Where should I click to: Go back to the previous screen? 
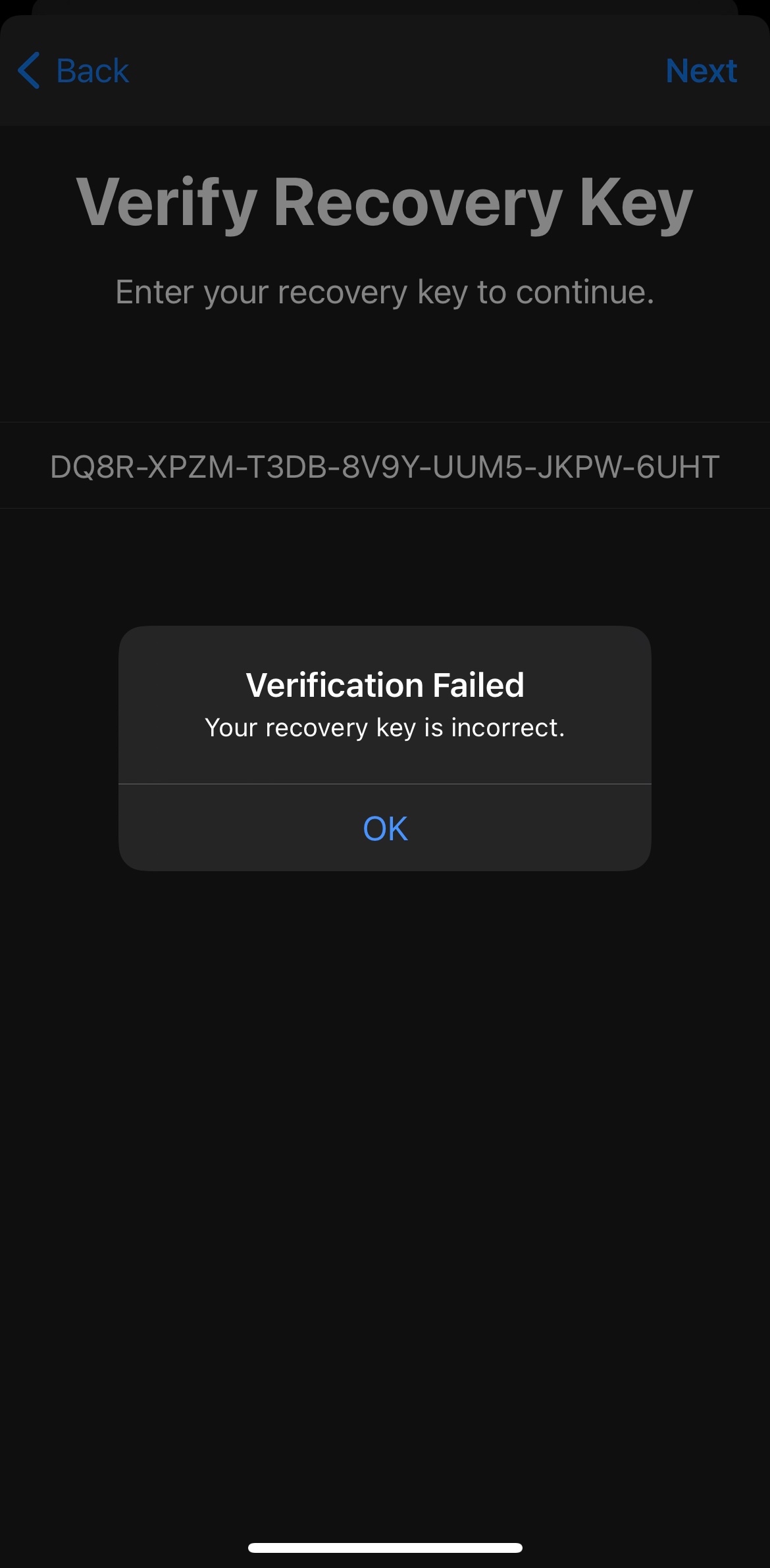(74, 70)
